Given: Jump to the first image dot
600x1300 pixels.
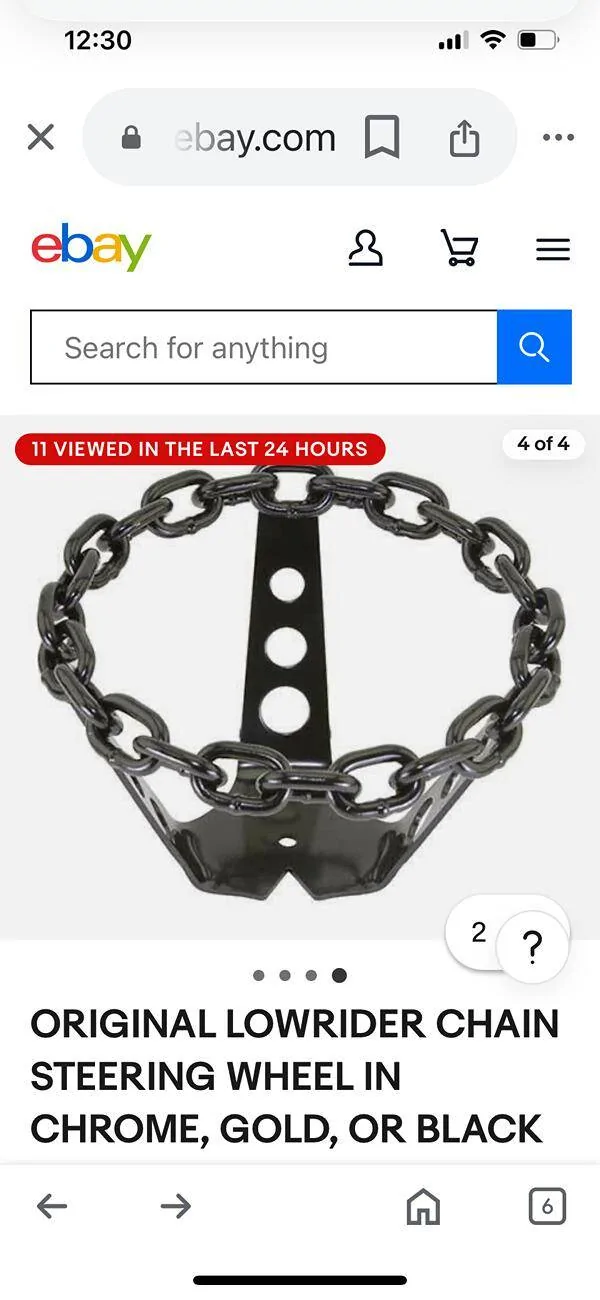Looking at the screenshot, I should point(259,975).
